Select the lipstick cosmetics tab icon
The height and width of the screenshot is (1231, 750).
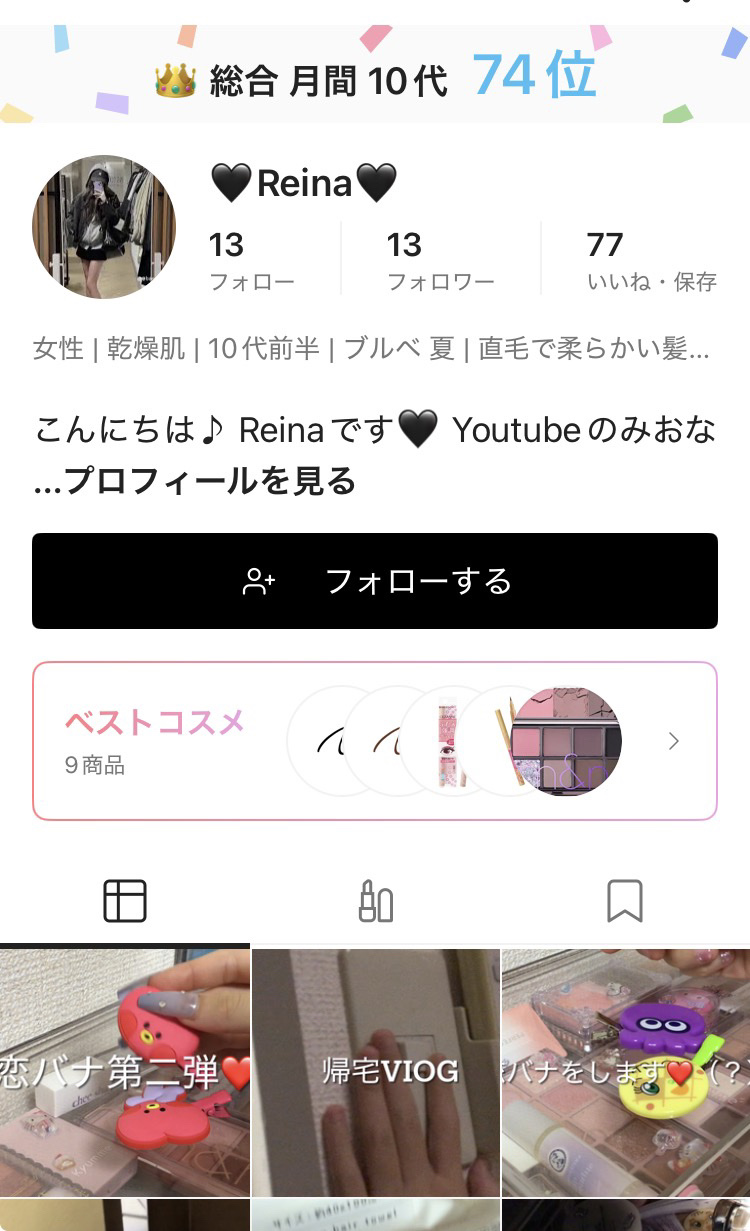[374, 900]
